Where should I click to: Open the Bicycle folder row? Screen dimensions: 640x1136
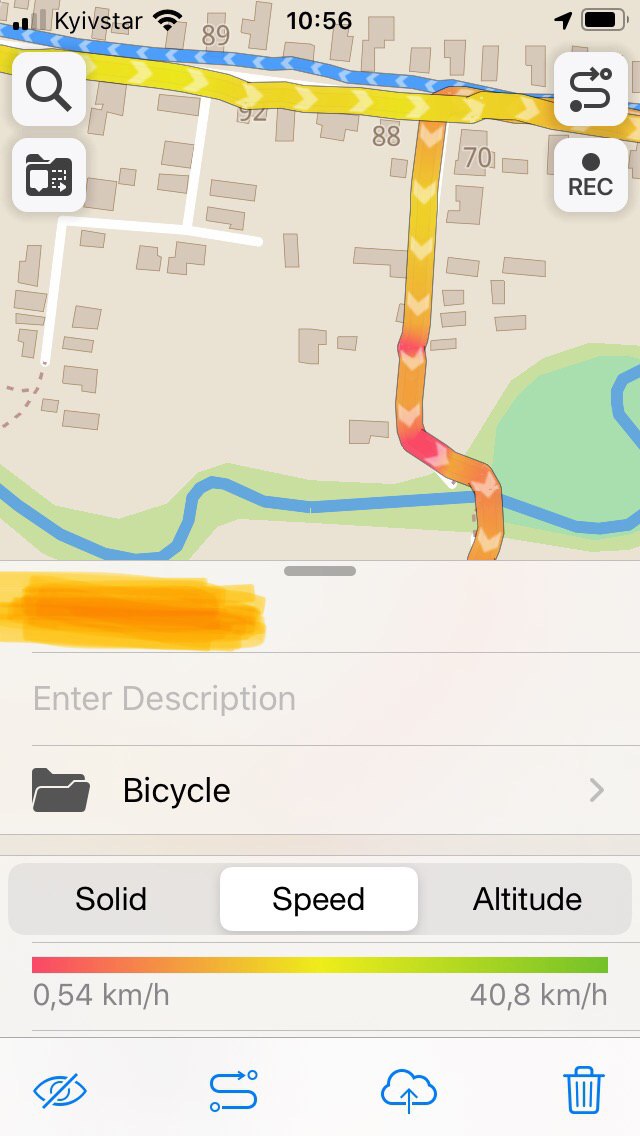point(320,790)
